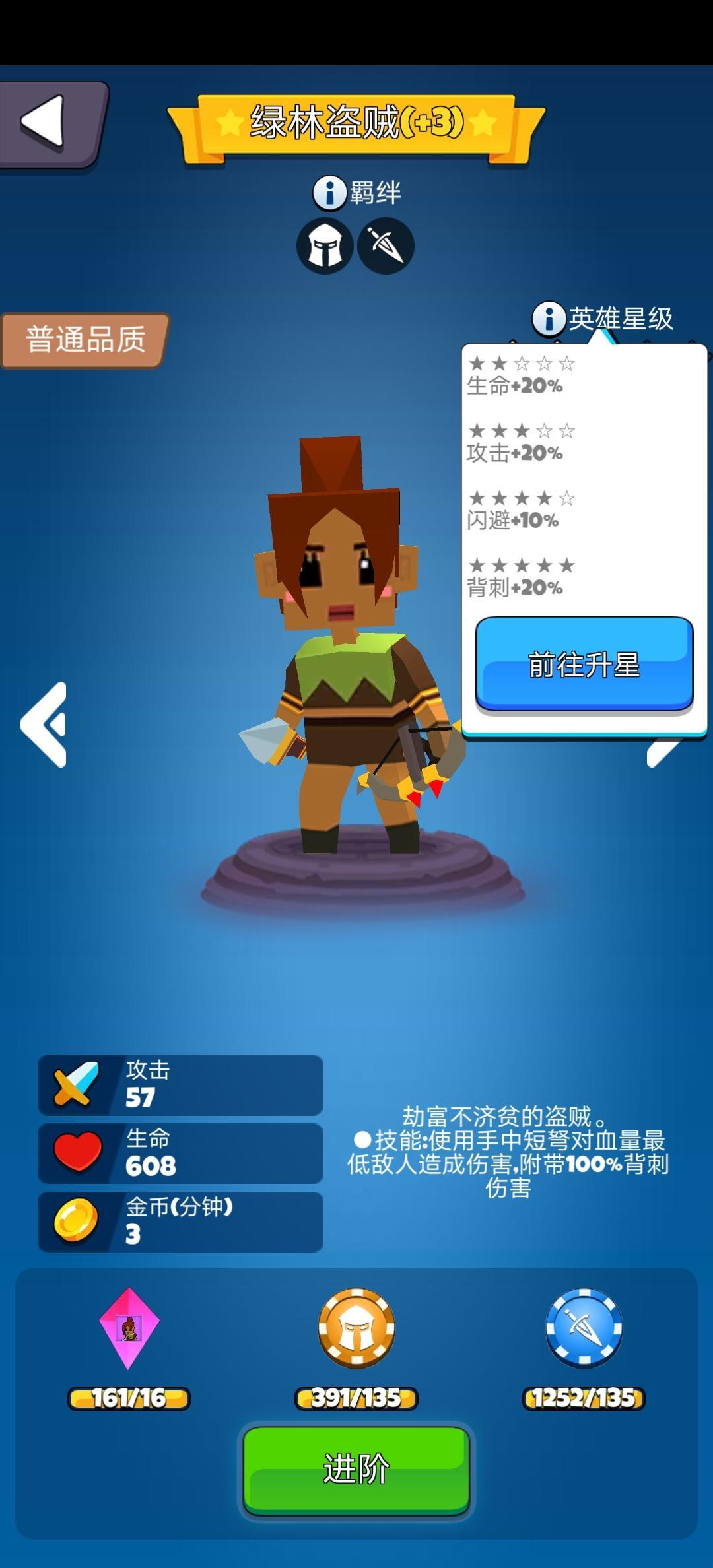Tap the orange helmet chip 391/135
The image size is (713, 1568).
356,1328
